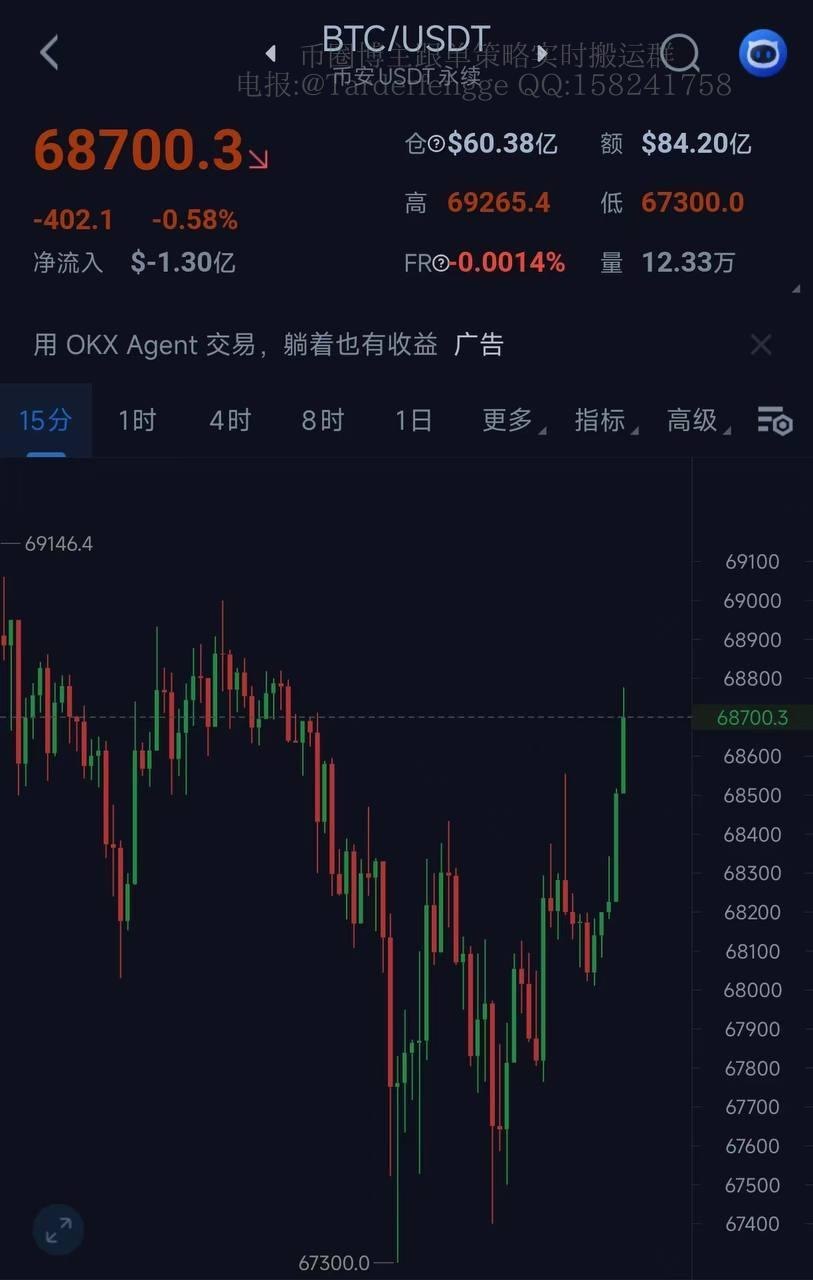Switch to the 1时 timeframe
The width and height of the screenshot is (813, 1280).
coord(137,420)
